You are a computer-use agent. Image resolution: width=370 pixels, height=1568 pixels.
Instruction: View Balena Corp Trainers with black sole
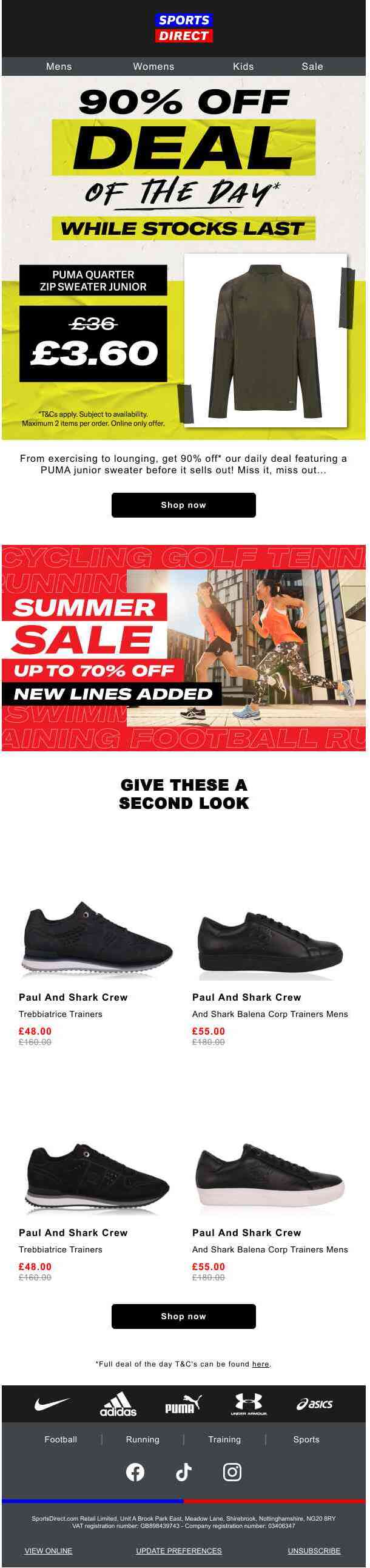[269, 944]
